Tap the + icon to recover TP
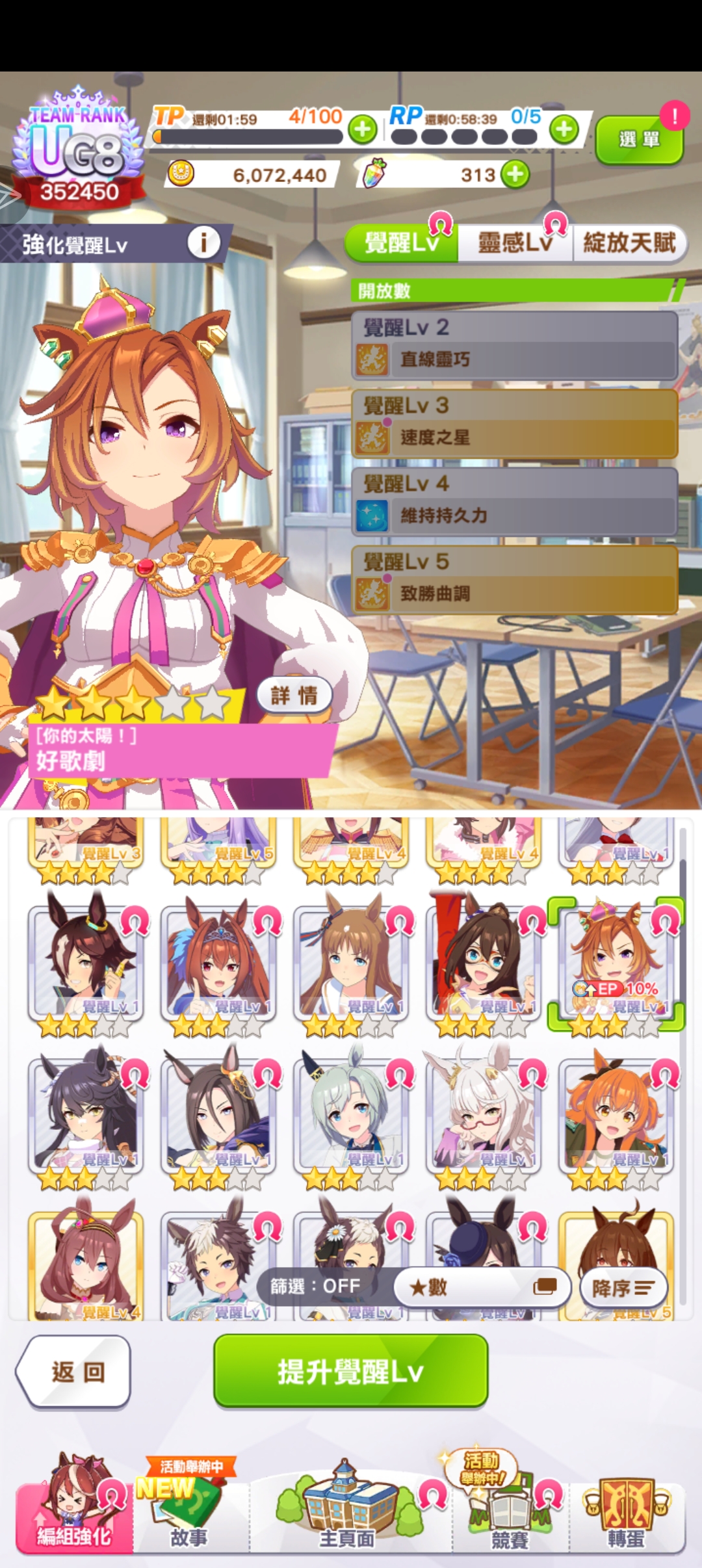 point(363,127)
